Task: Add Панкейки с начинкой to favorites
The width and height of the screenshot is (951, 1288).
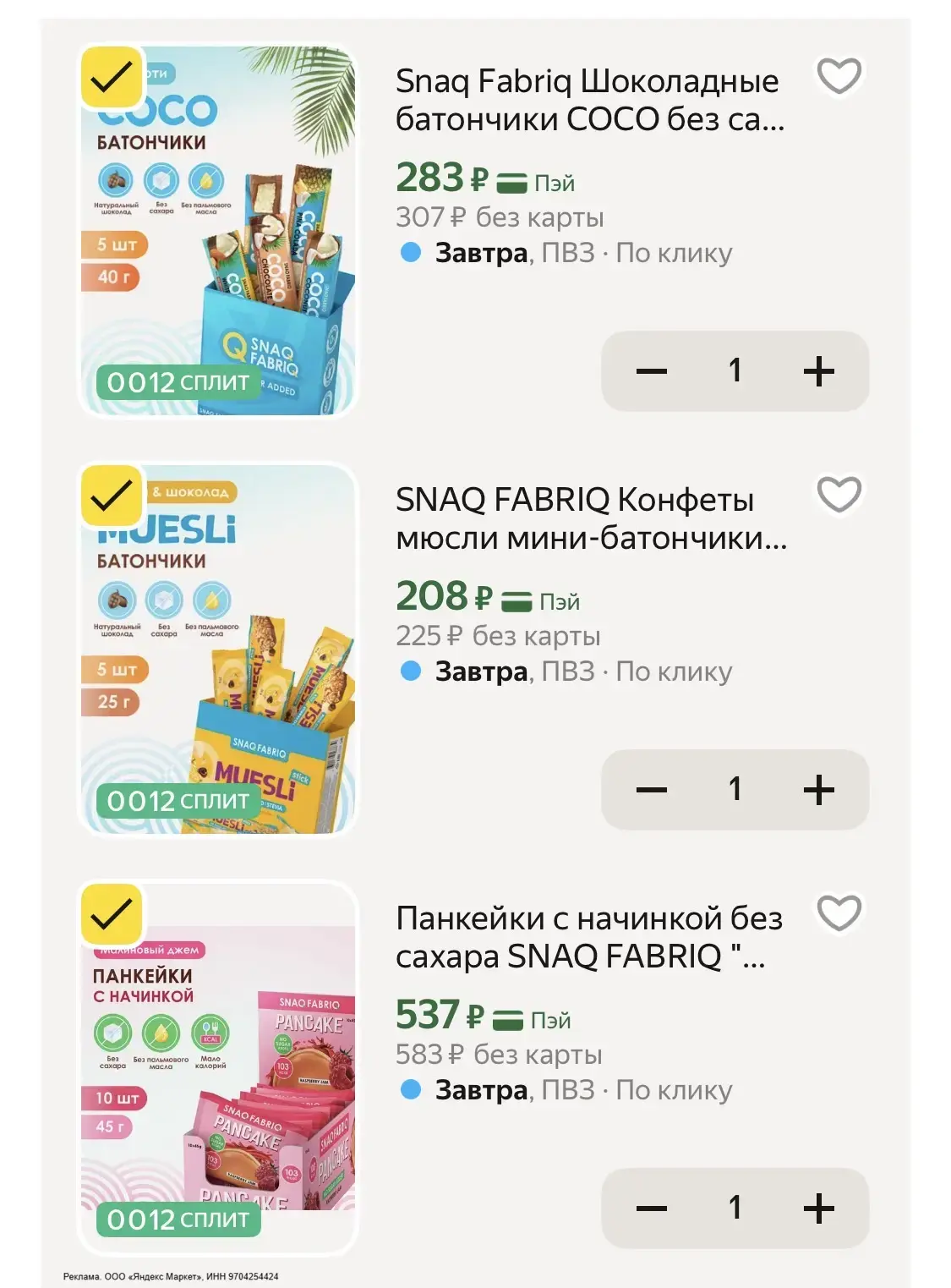Action: [x=839, y=913]
